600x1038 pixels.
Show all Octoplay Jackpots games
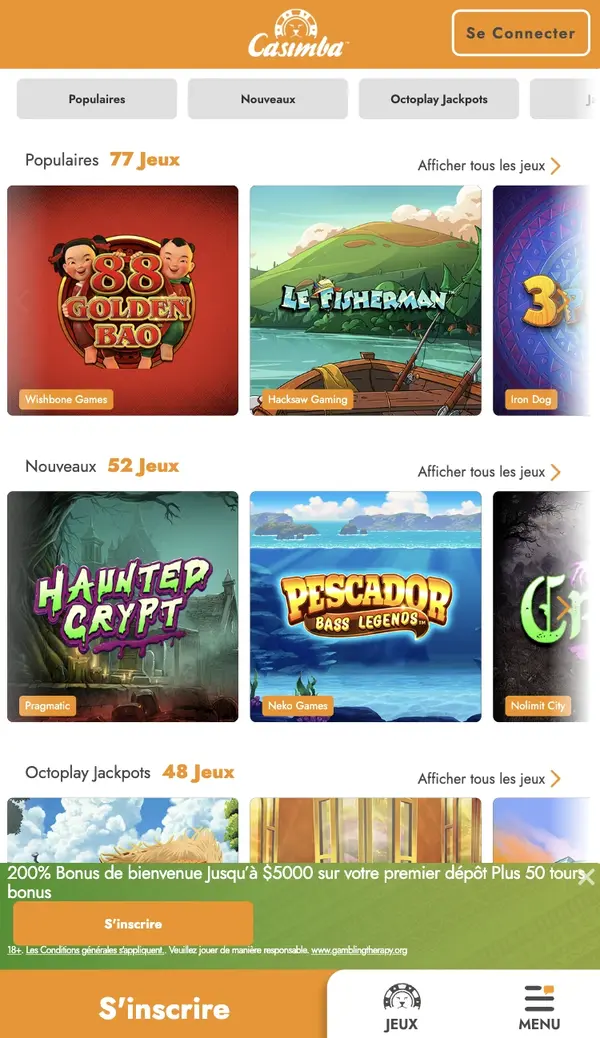coord(488,779)
